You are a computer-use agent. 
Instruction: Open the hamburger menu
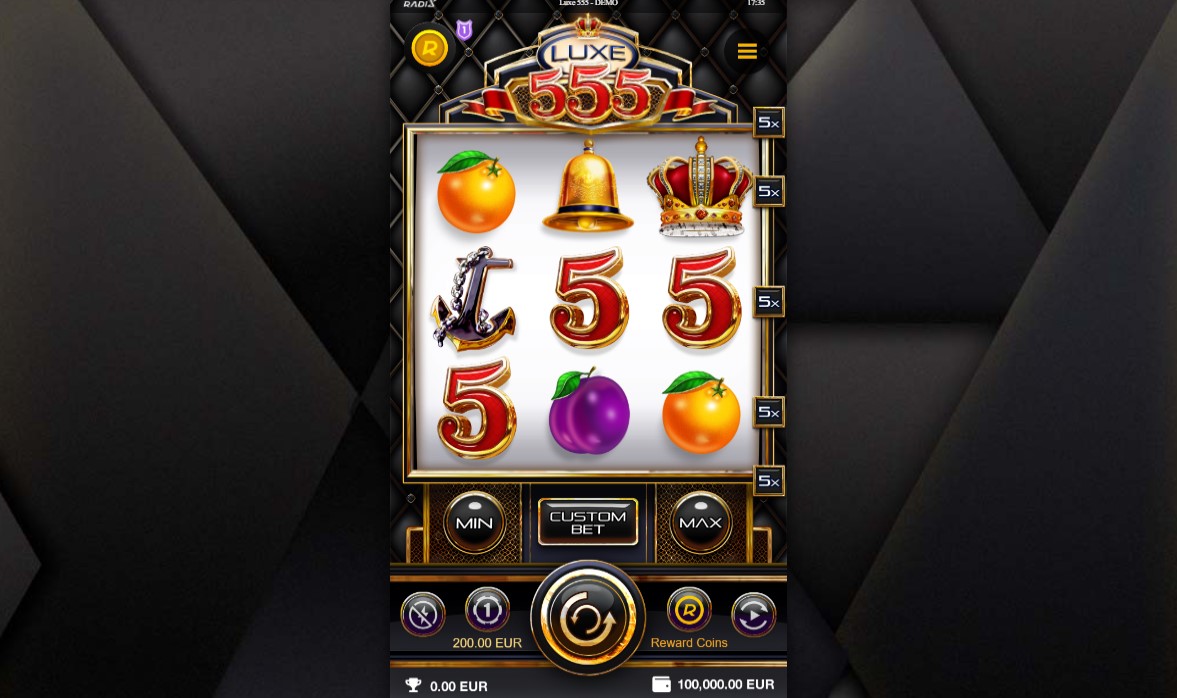[747, 52]
